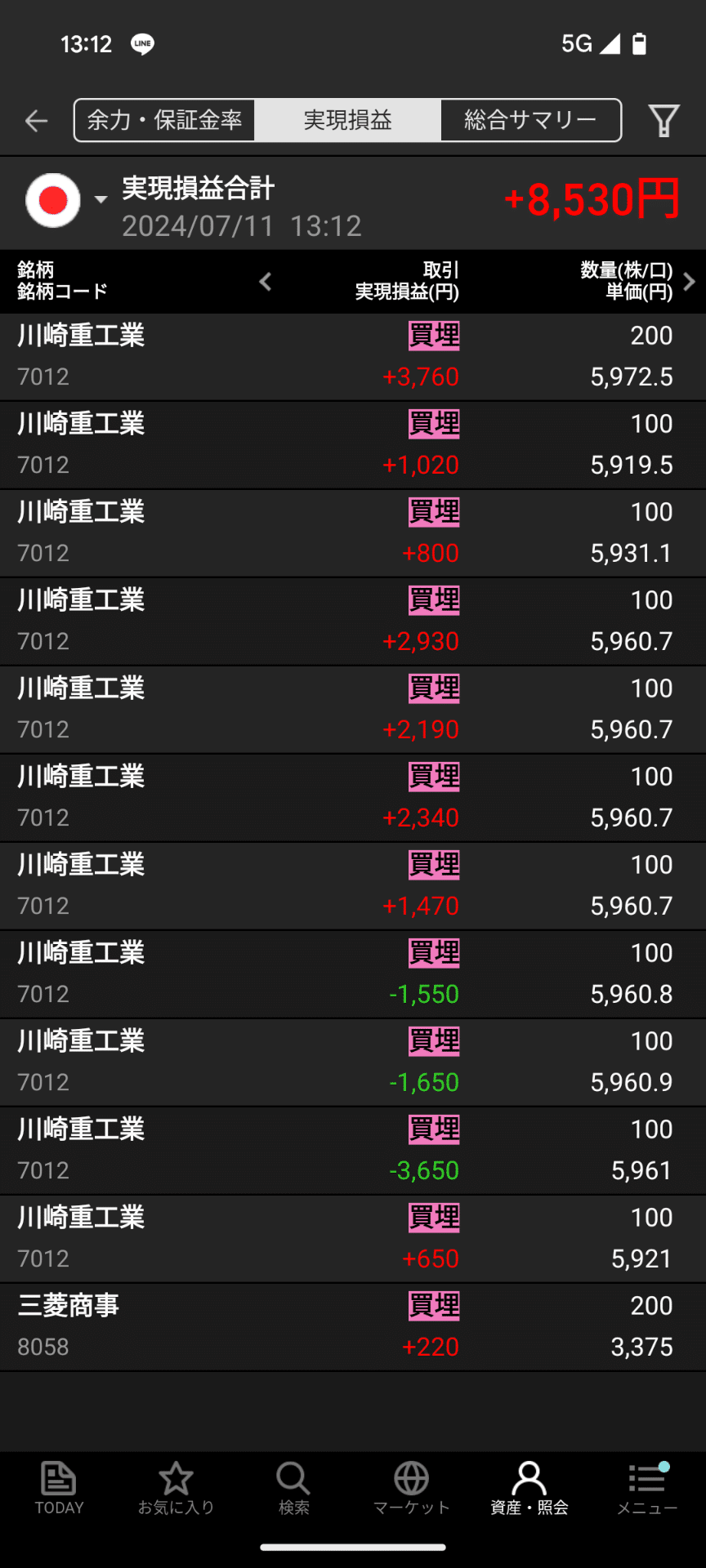Select the 実現損益 tab
Viewport: 706px width, 1568px height.
(347, 120)
